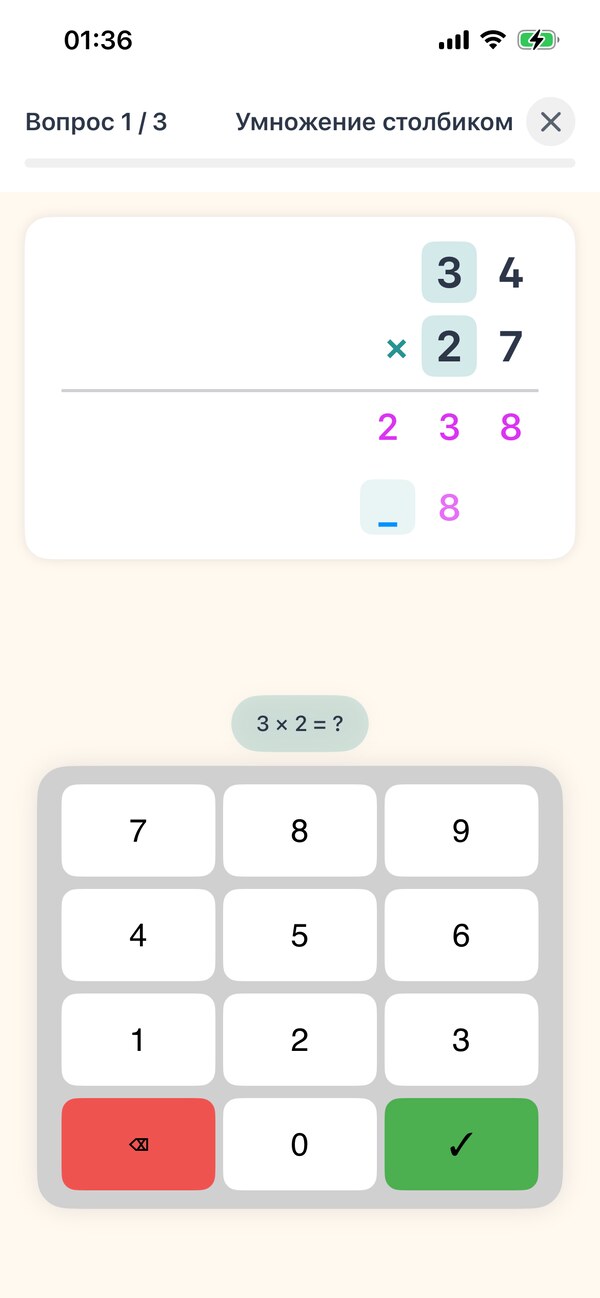Enter digit 1 on the keypad

[x=138, y=1040]
